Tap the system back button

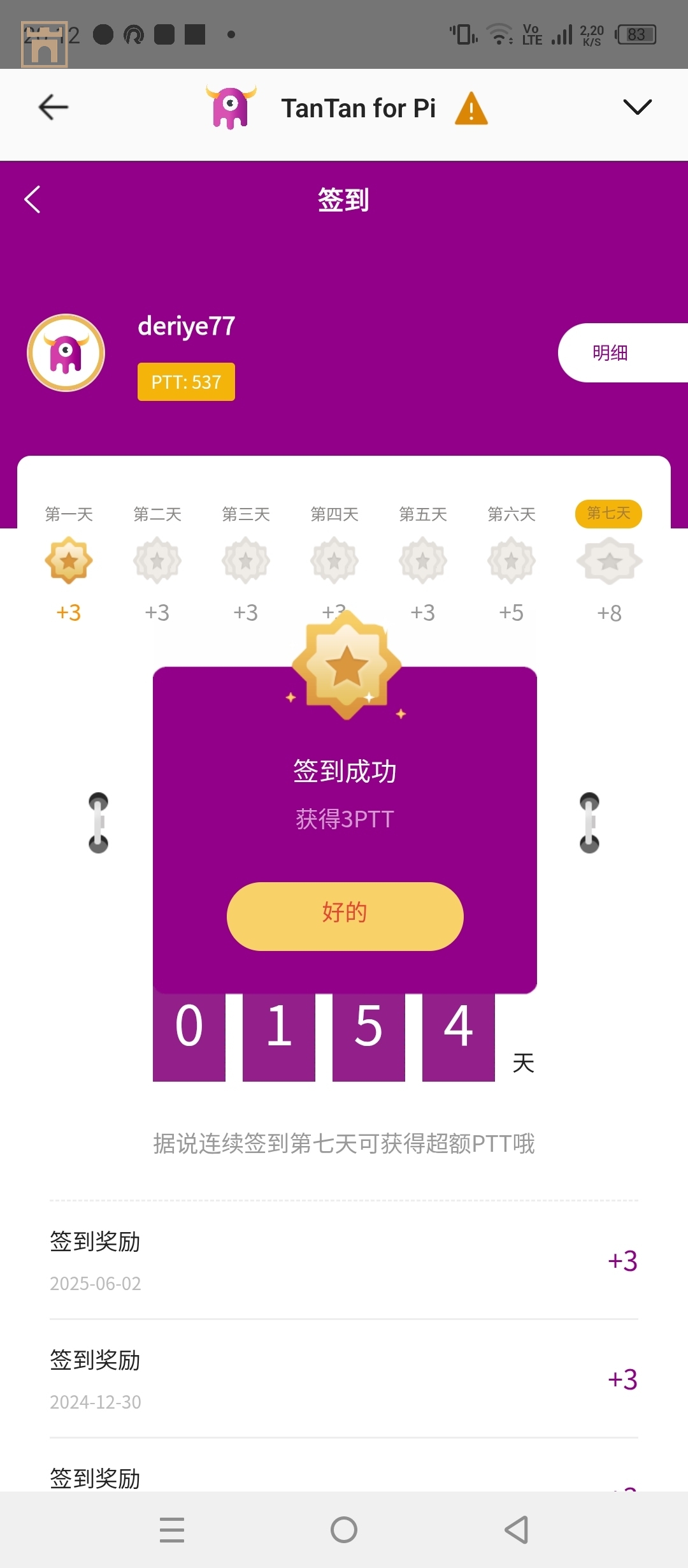coord(516,1529)
